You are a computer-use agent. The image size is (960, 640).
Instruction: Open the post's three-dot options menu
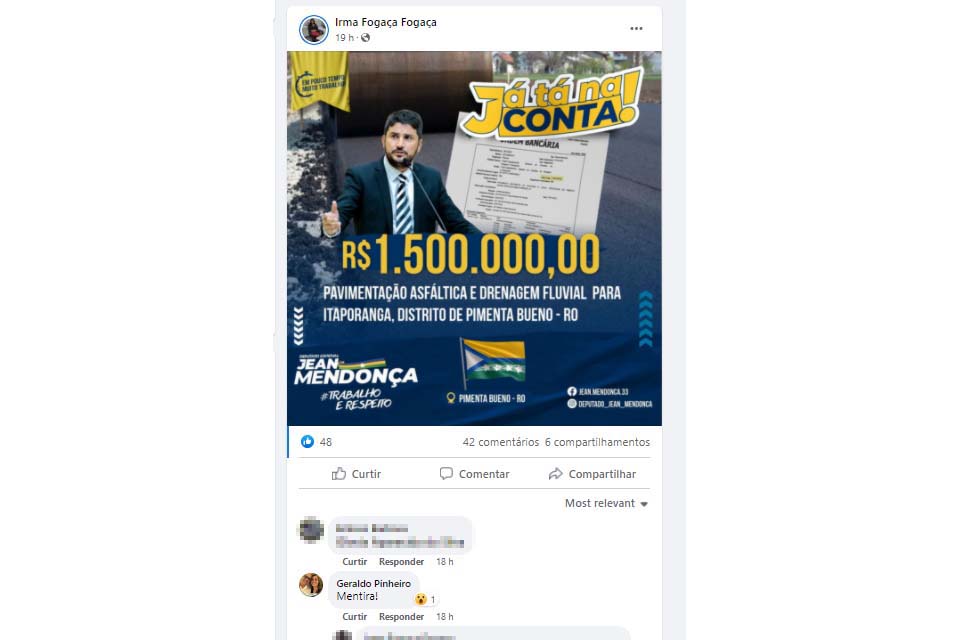point(636,29)
